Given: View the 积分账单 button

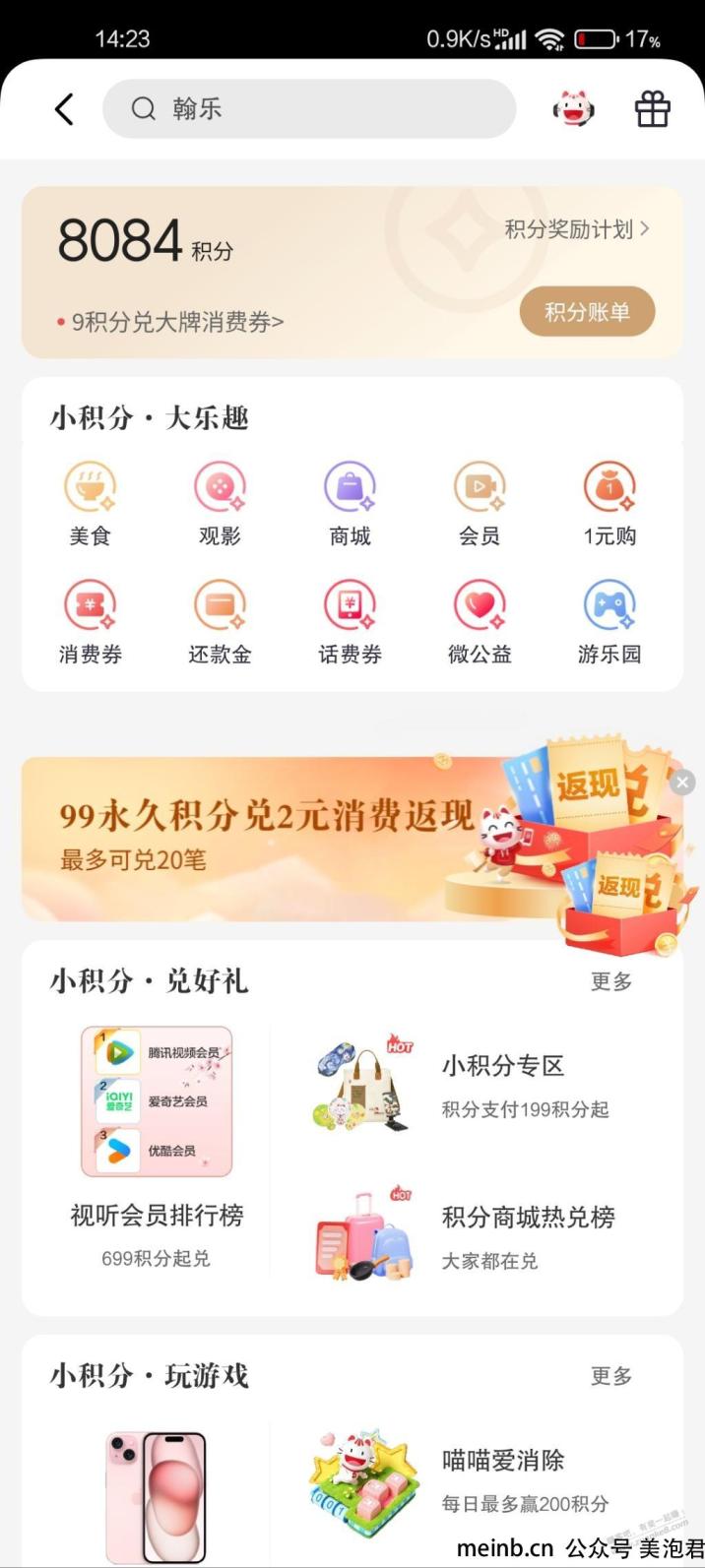Looking at the screenshot, I should coord(587,313).
